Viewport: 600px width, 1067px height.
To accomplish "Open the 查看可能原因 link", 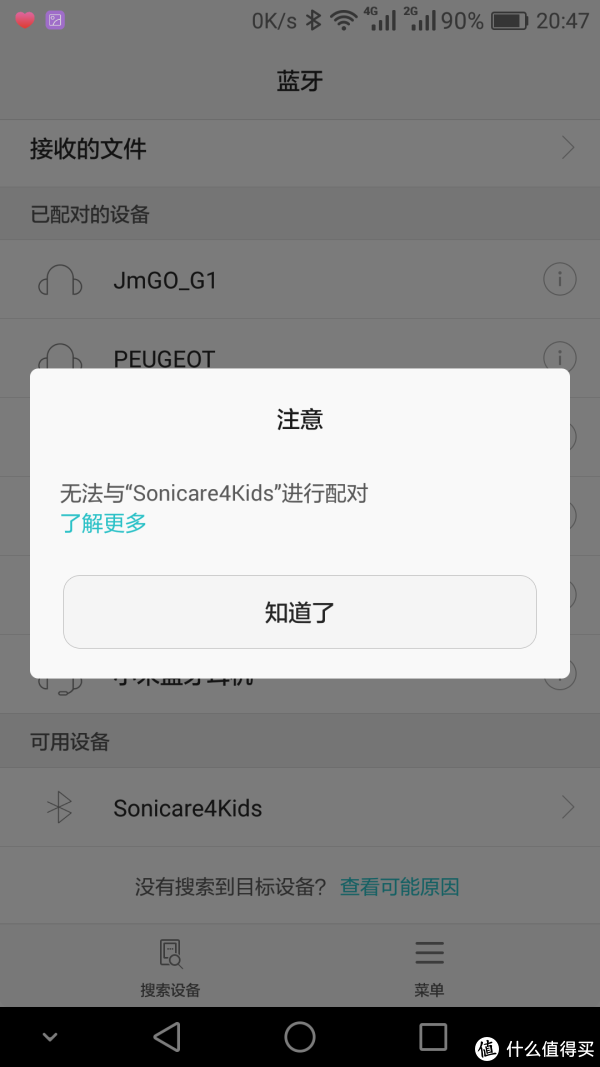I will [399, 886].
